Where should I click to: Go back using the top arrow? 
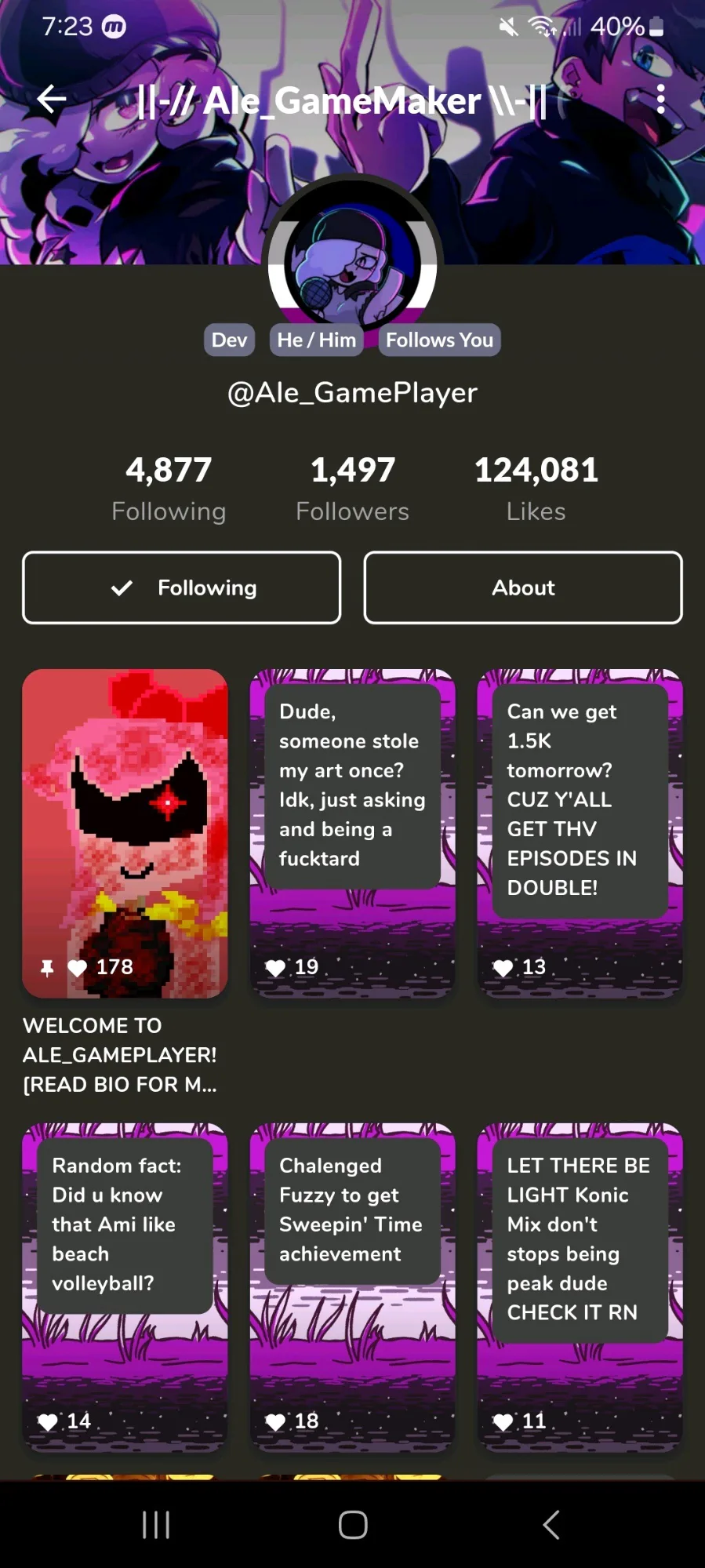tap(52, 100)
